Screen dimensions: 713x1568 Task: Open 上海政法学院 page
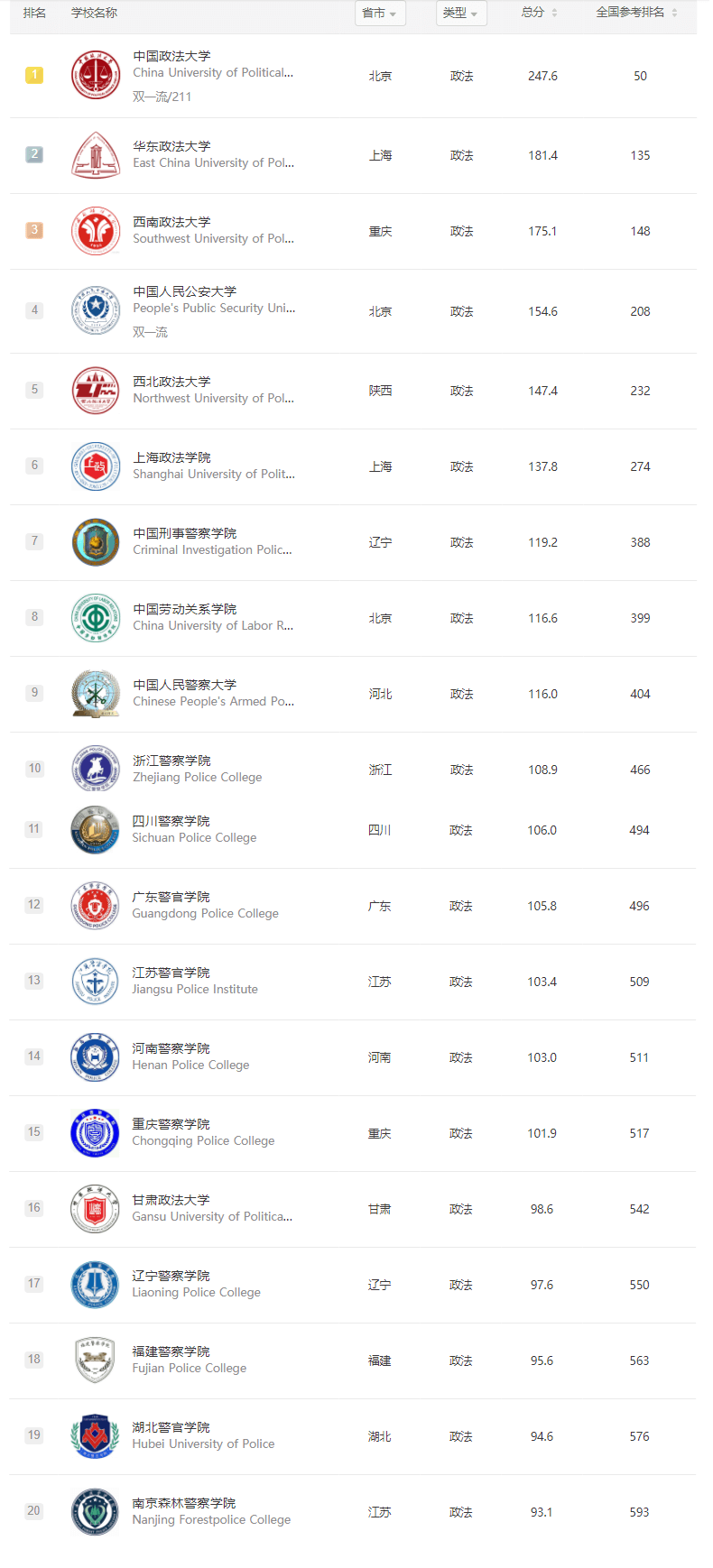pos(171,457)
